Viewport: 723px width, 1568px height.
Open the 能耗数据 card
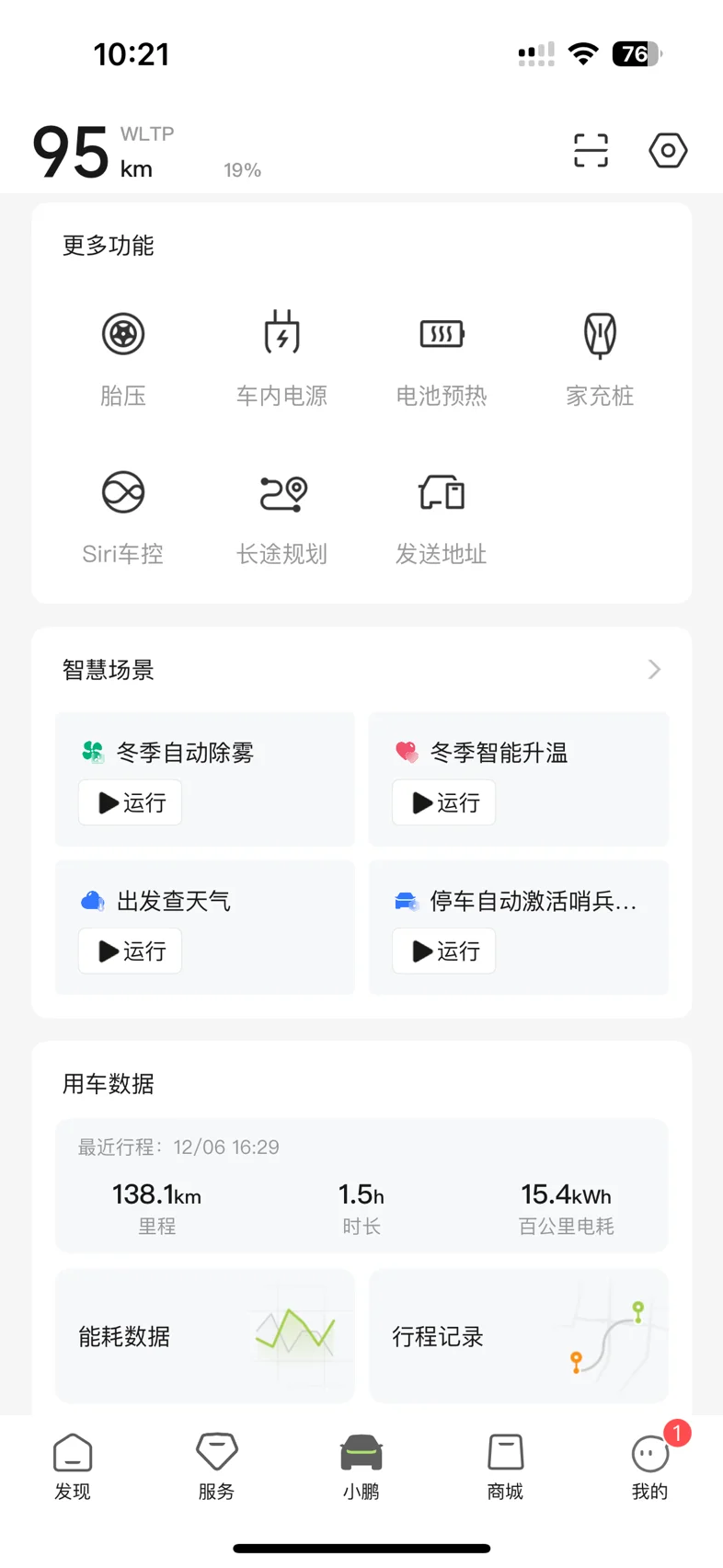coord(205,1336)
